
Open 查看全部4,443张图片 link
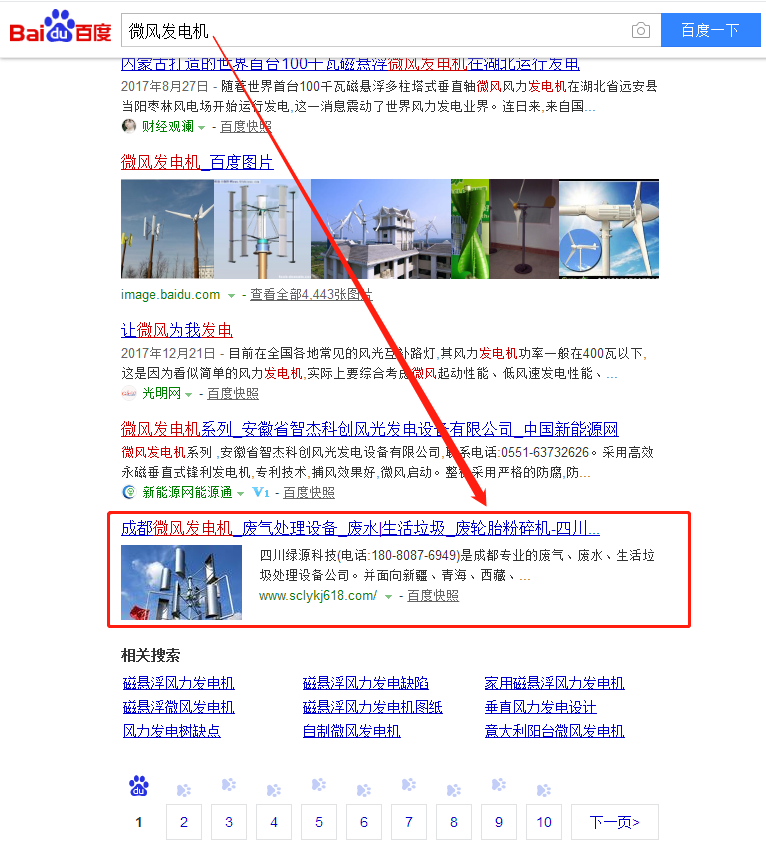[311, 295]
